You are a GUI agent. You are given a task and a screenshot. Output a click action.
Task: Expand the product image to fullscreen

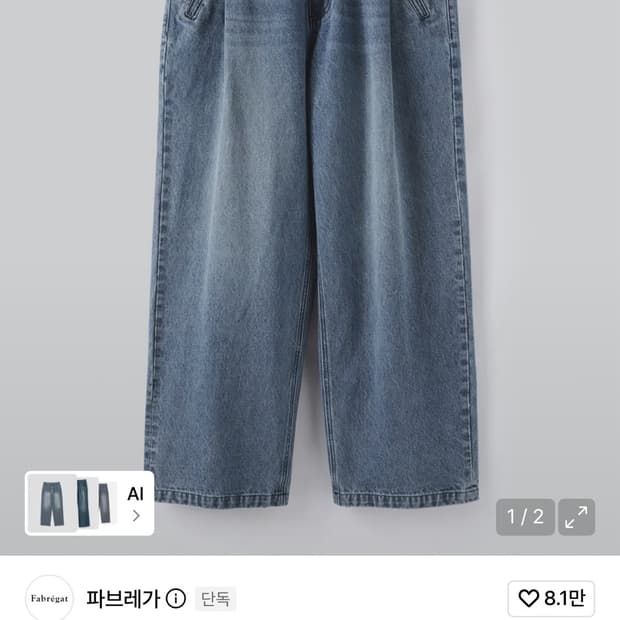(576, 517)
